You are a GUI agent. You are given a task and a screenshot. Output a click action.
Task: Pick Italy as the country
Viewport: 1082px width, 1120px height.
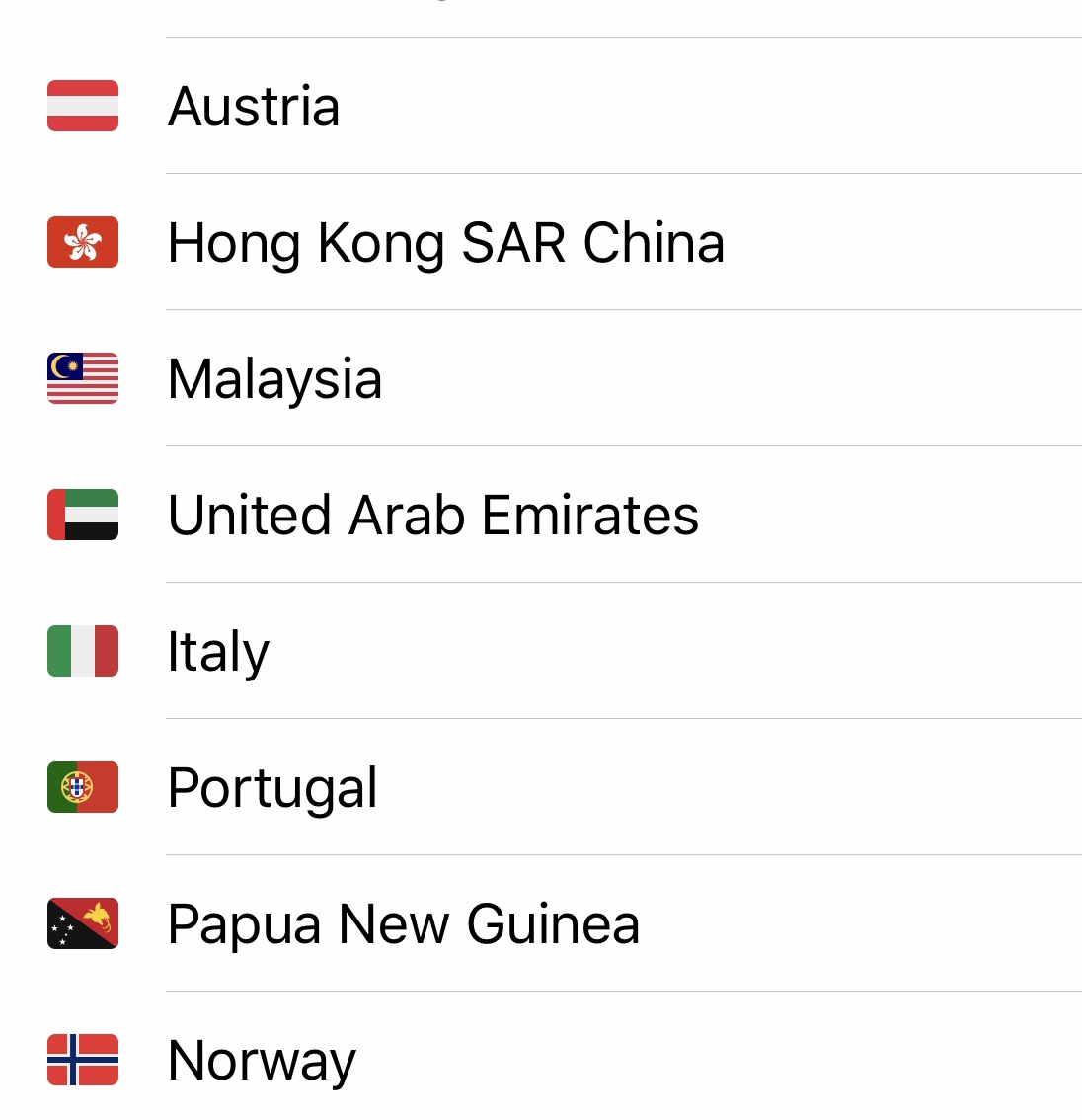tap(218, 651)
